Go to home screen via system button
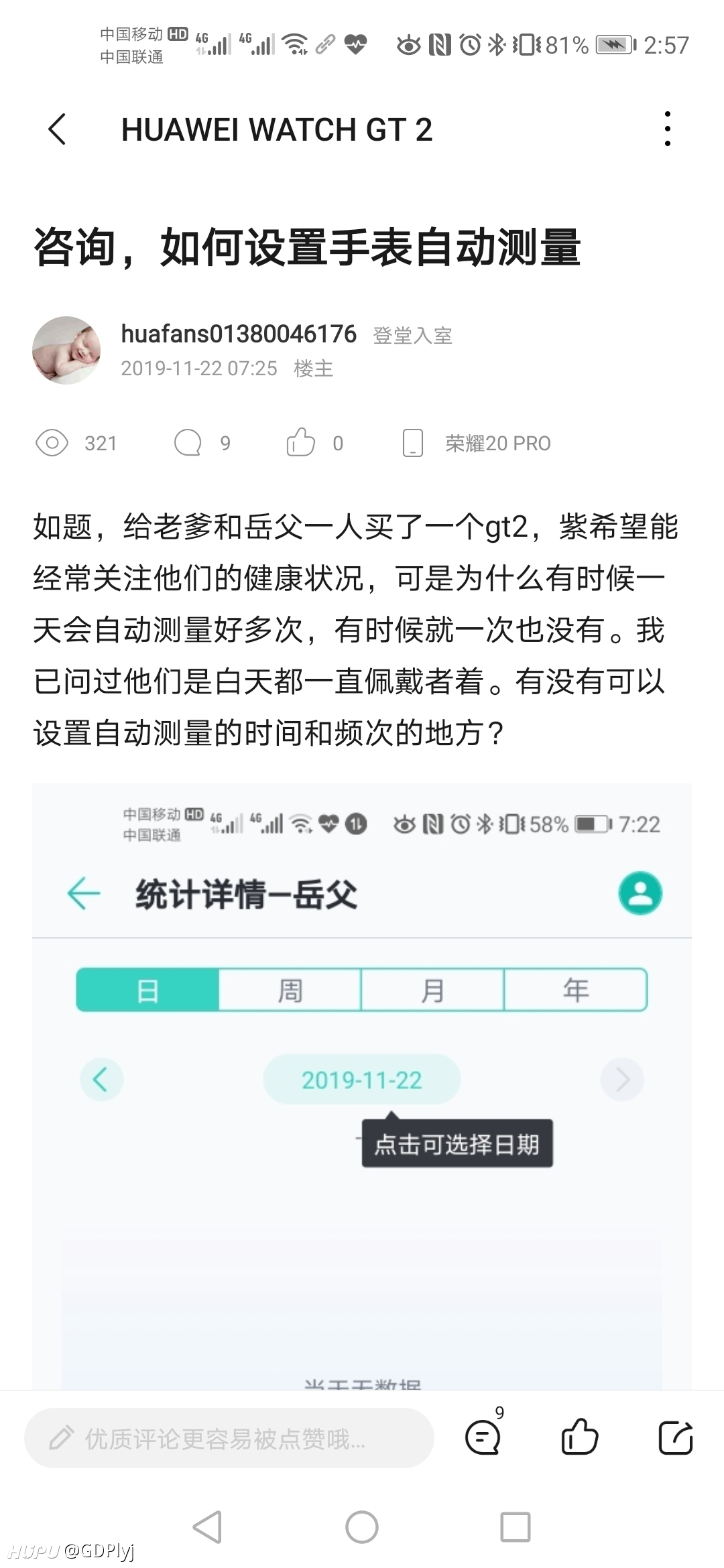The height and width of the screenshot is (1568, 724). click(x=362, y=1527)
